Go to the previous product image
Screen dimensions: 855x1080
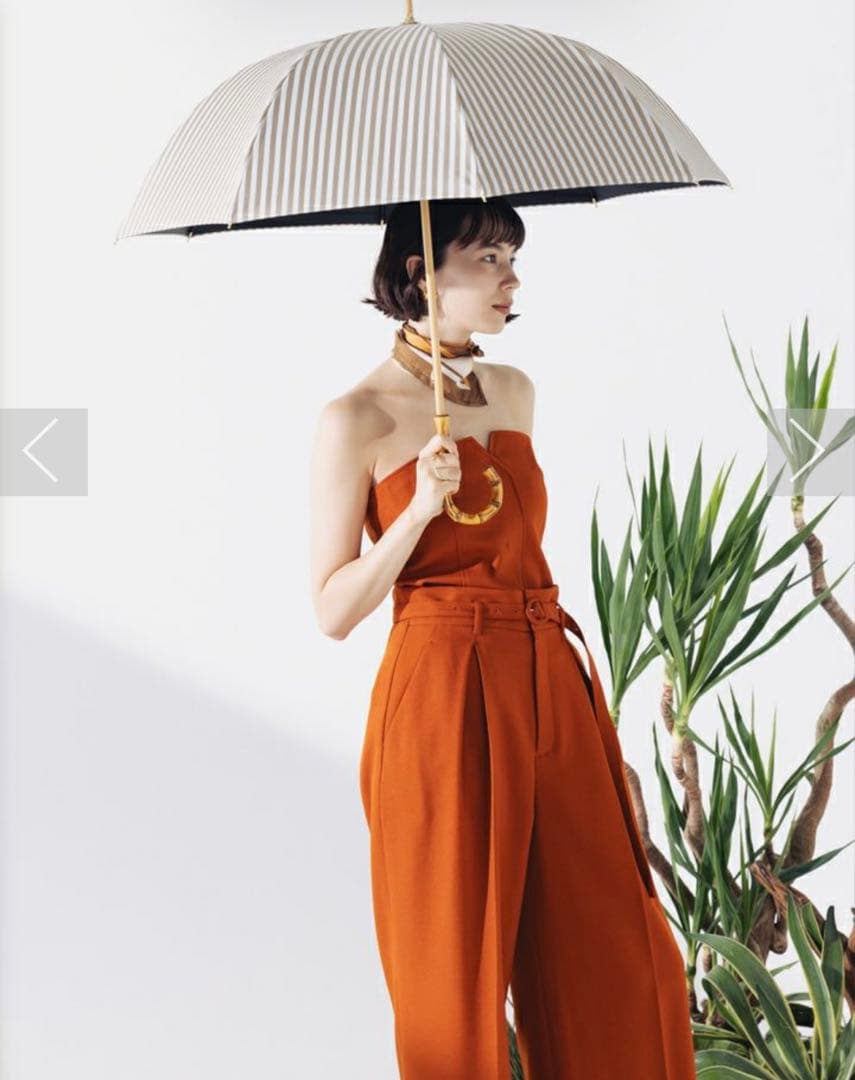[42, 452]
